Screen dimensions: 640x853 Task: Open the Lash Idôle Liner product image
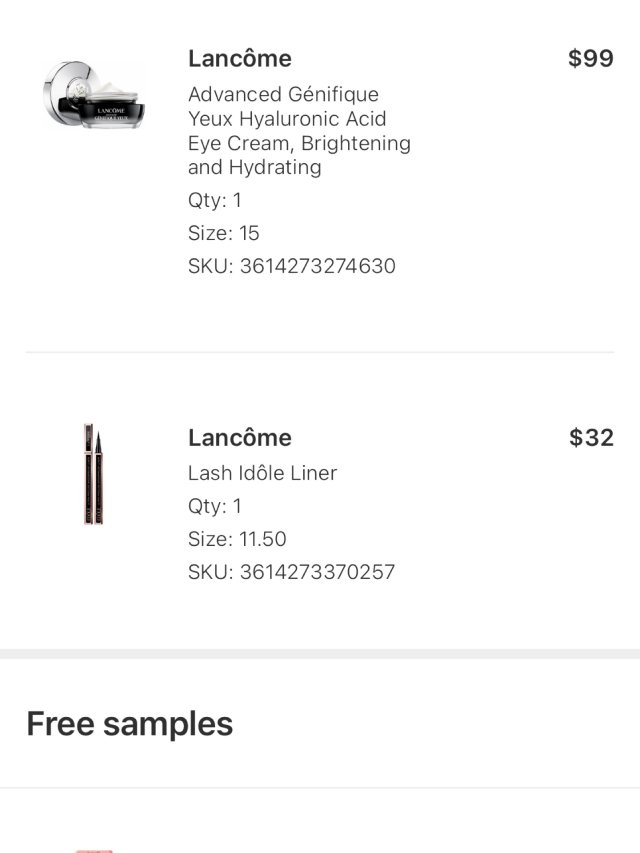(95, 475)
